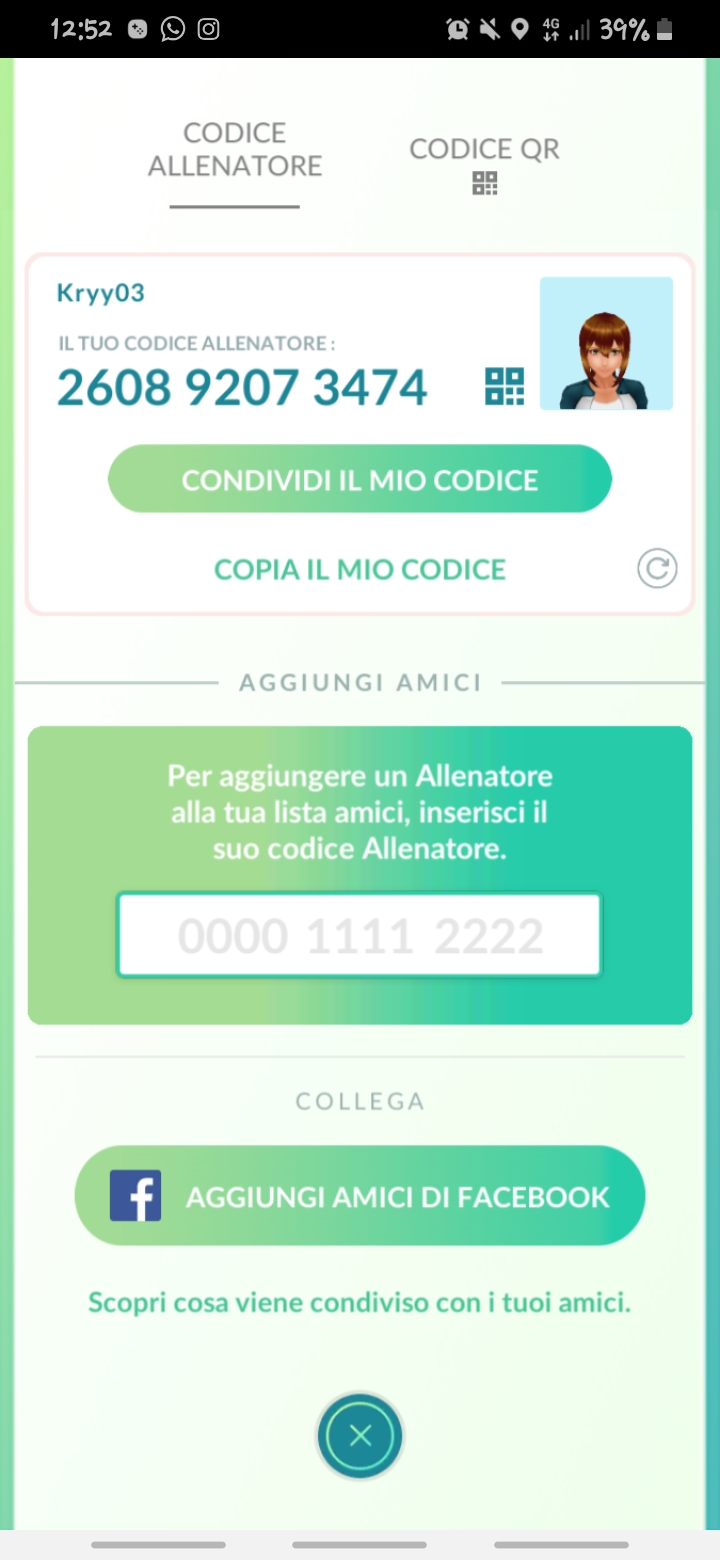Image resolution: width=720 pixels, height=1560 pixels.
Task: Tap the trainer code input field
Action: tap(360, 935)
